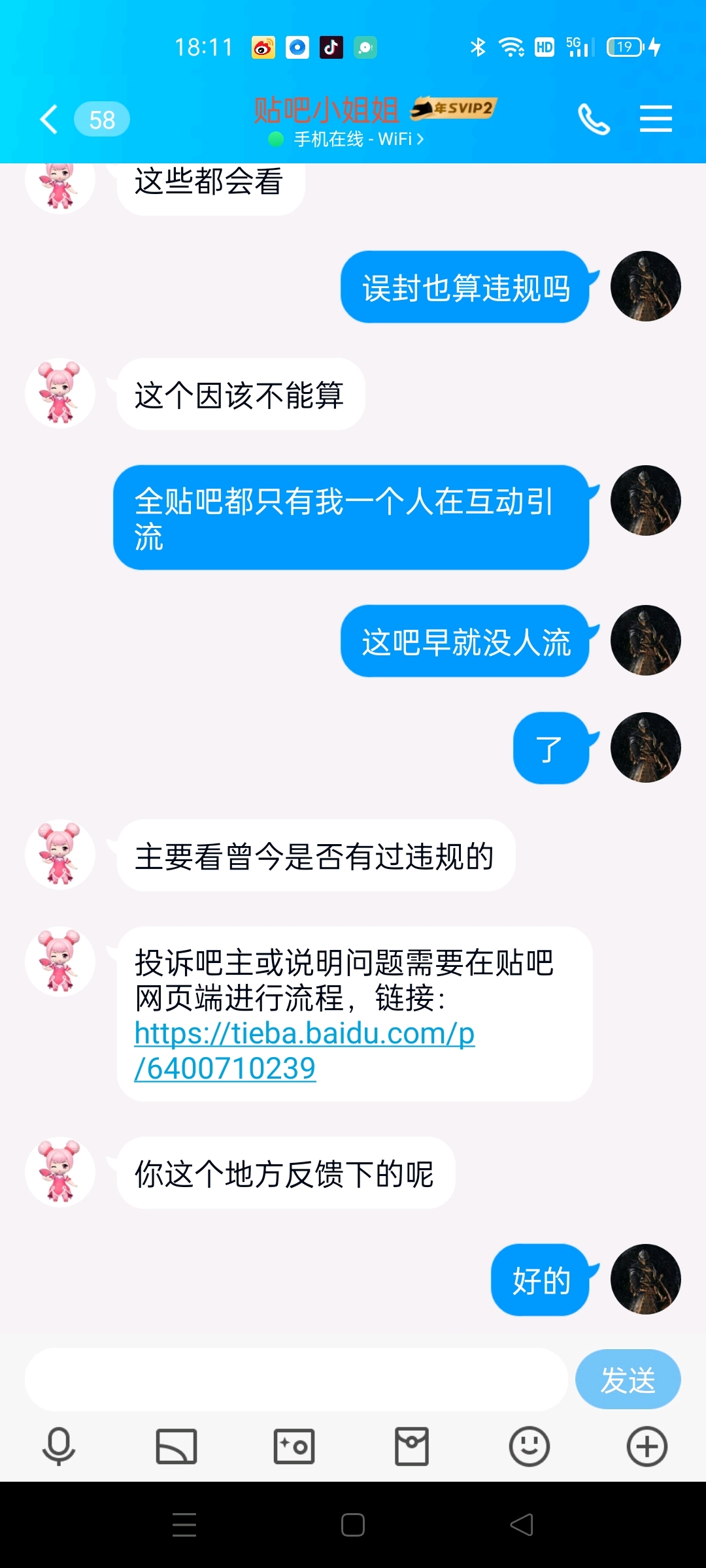706x1568 pixels.
Task: Open the pink-haired avatar beside 这个因该不能算
Action: 60,393
